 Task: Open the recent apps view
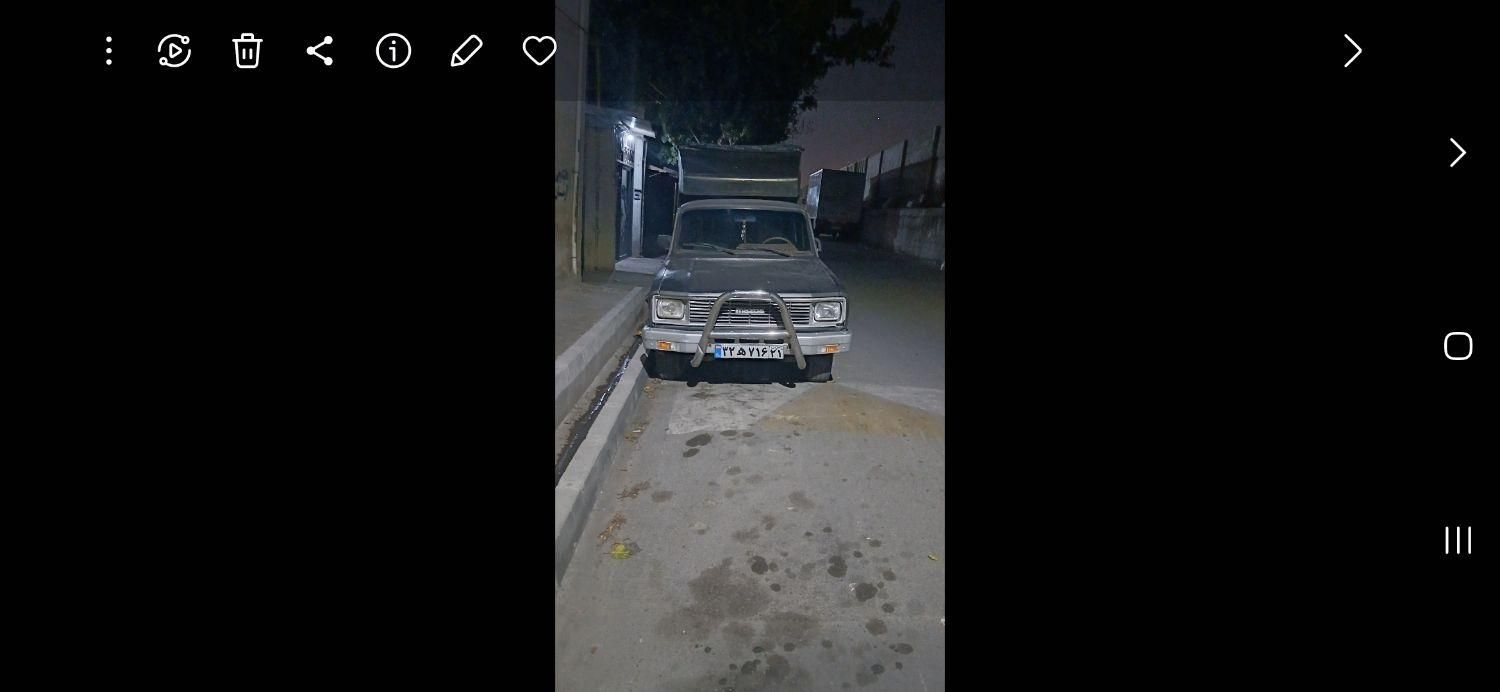click(x=1457, y=540)
